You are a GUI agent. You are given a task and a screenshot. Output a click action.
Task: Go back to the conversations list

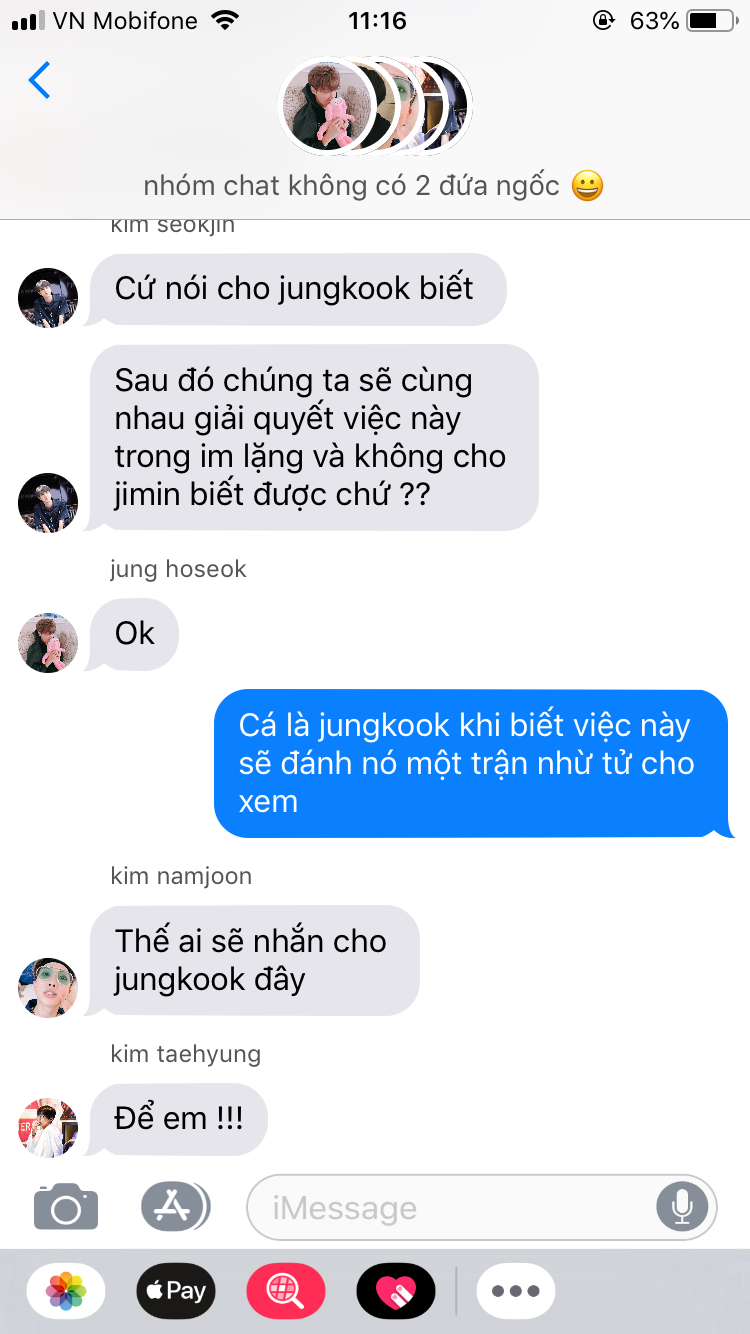[39, 80]
